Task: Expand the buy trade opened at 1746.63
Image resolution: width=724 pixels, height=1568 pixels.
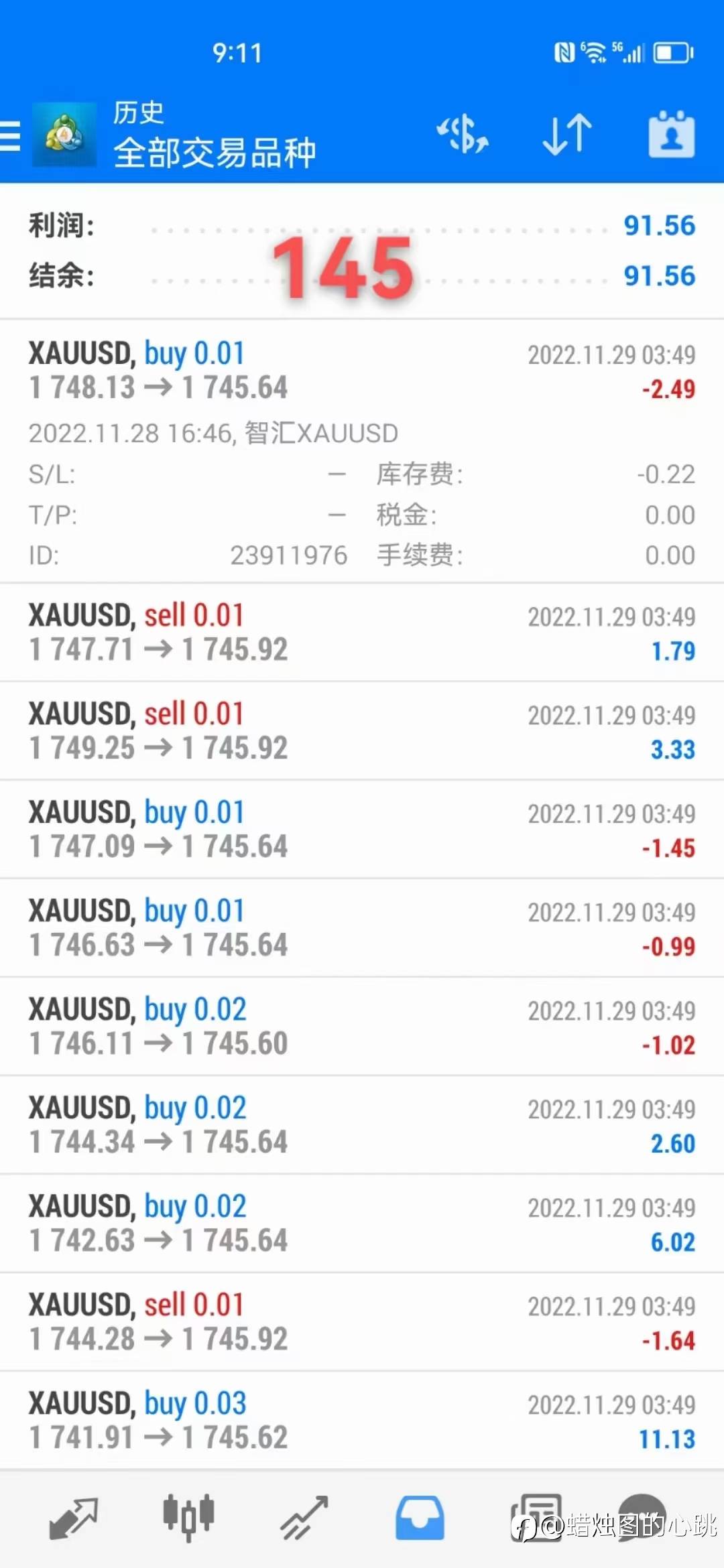Action: [x=362, y=928]
